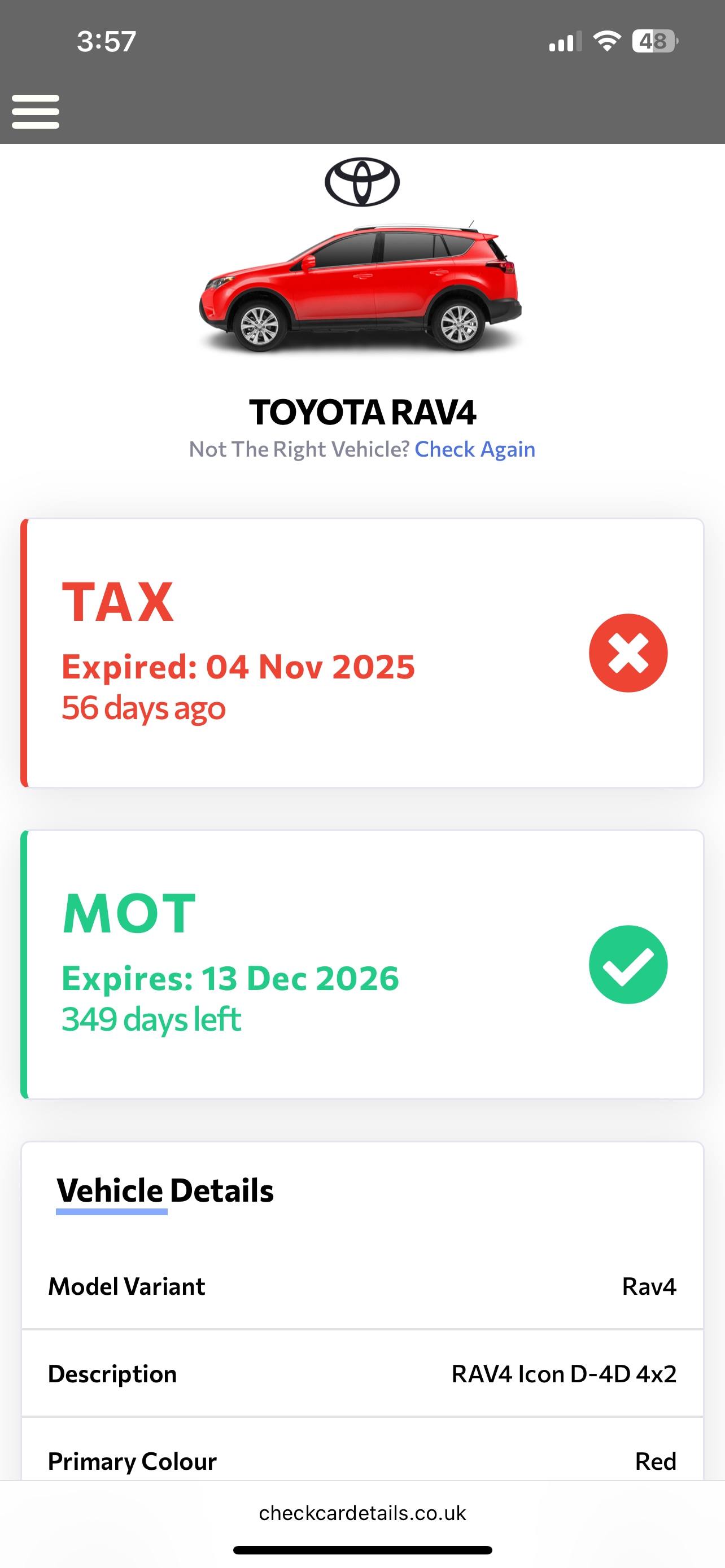Tap the Check Again link
725x1568 pixels.
pos(475,449)
